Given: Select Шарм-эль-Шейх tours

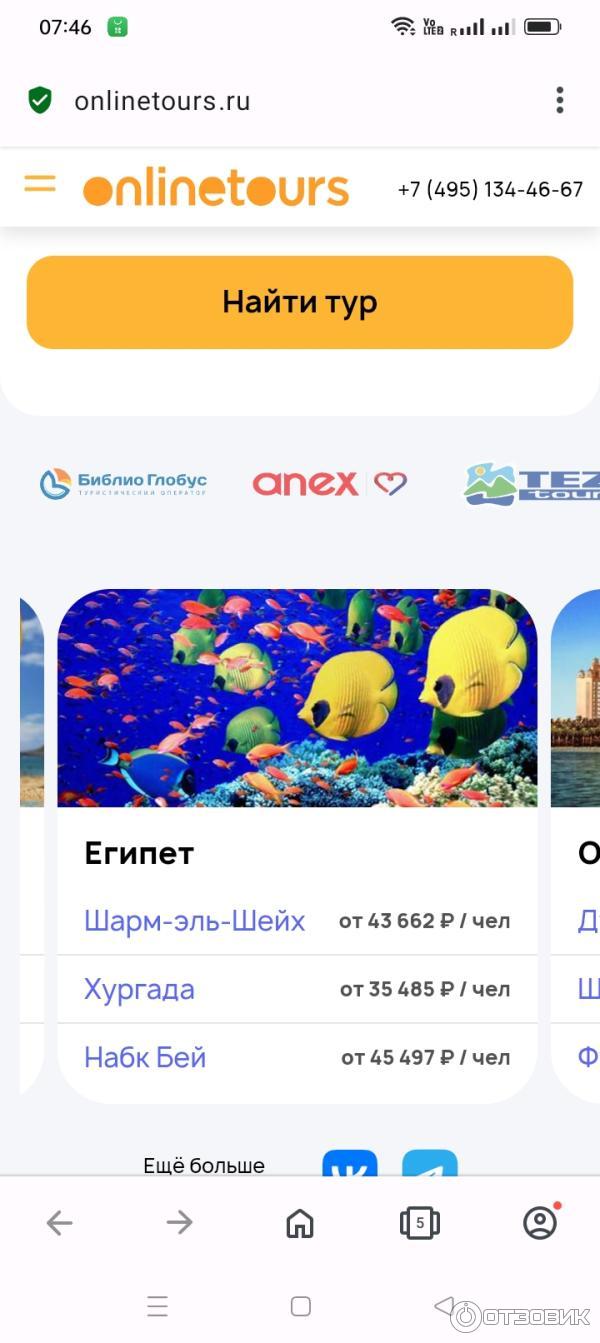Looking at the screenshot, I should tap(195, 920).
